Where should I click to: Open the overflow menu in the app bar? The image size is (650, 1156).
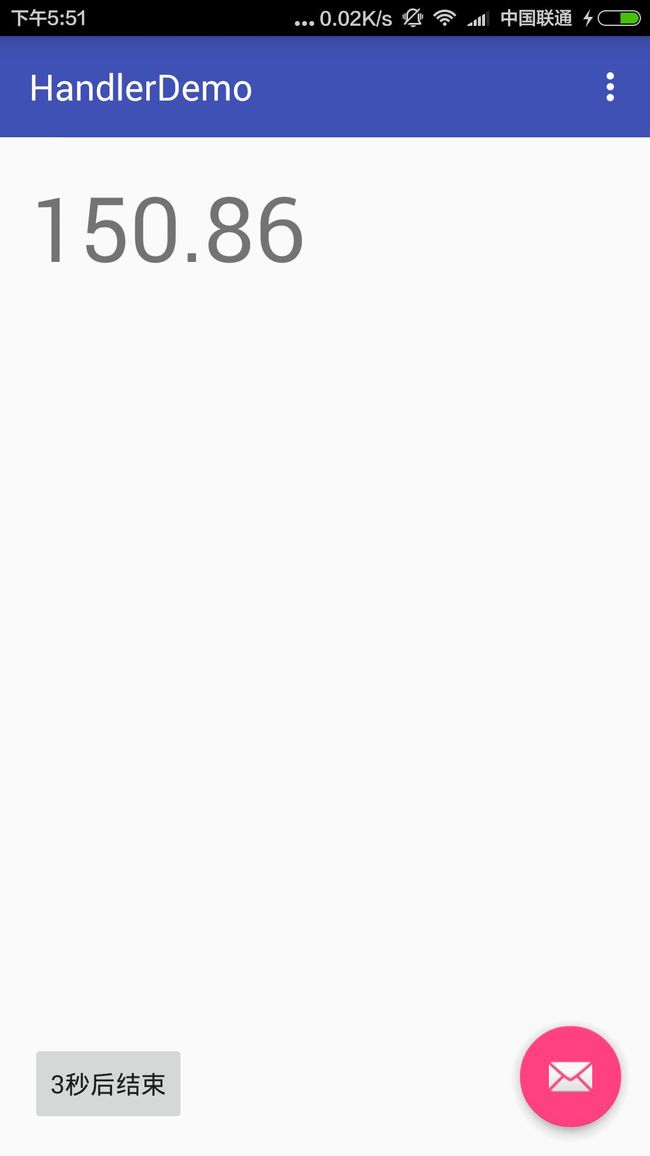click(609, 87)
